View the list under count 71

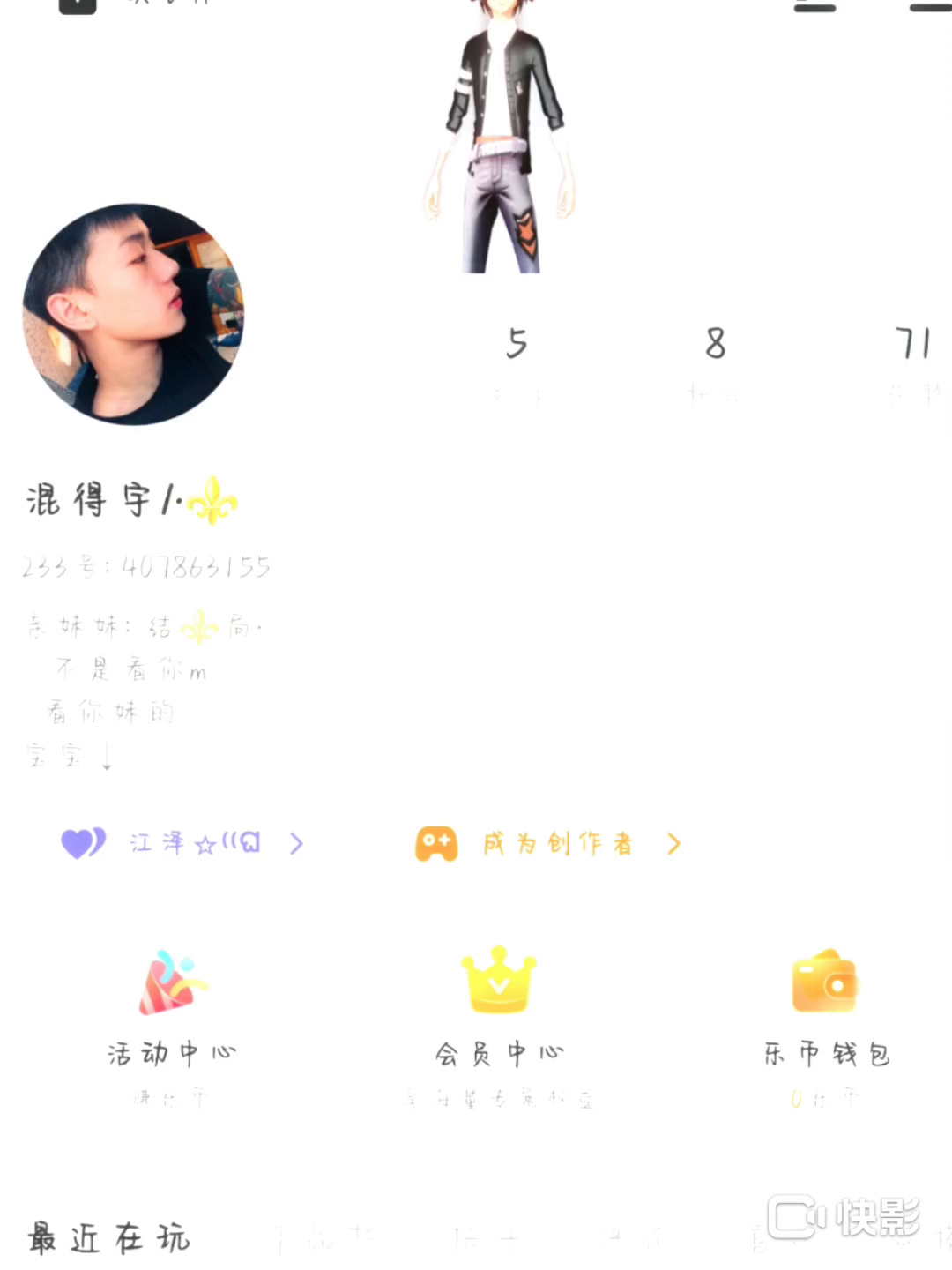tap(913, 362)
